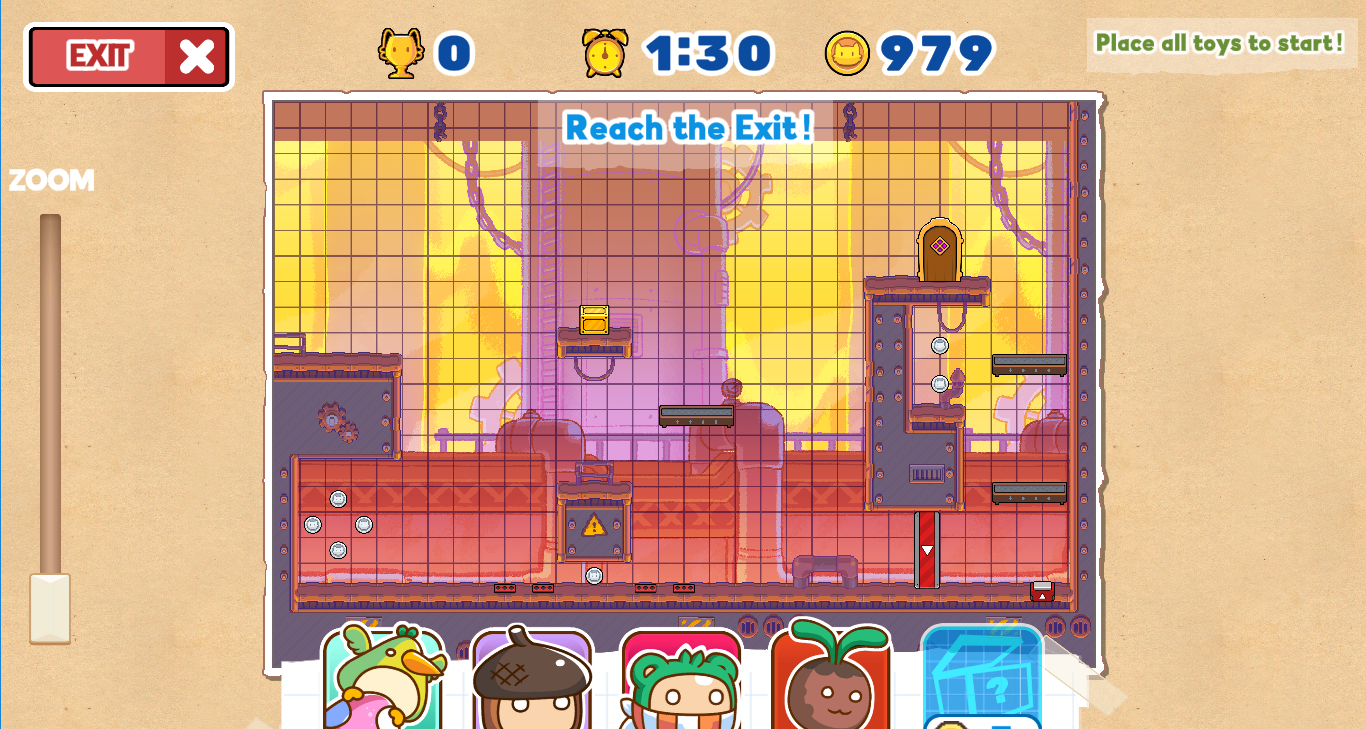Select the sprout seed character card
The height and width of the screenshot is (729, 1366).
click(830, 677)
